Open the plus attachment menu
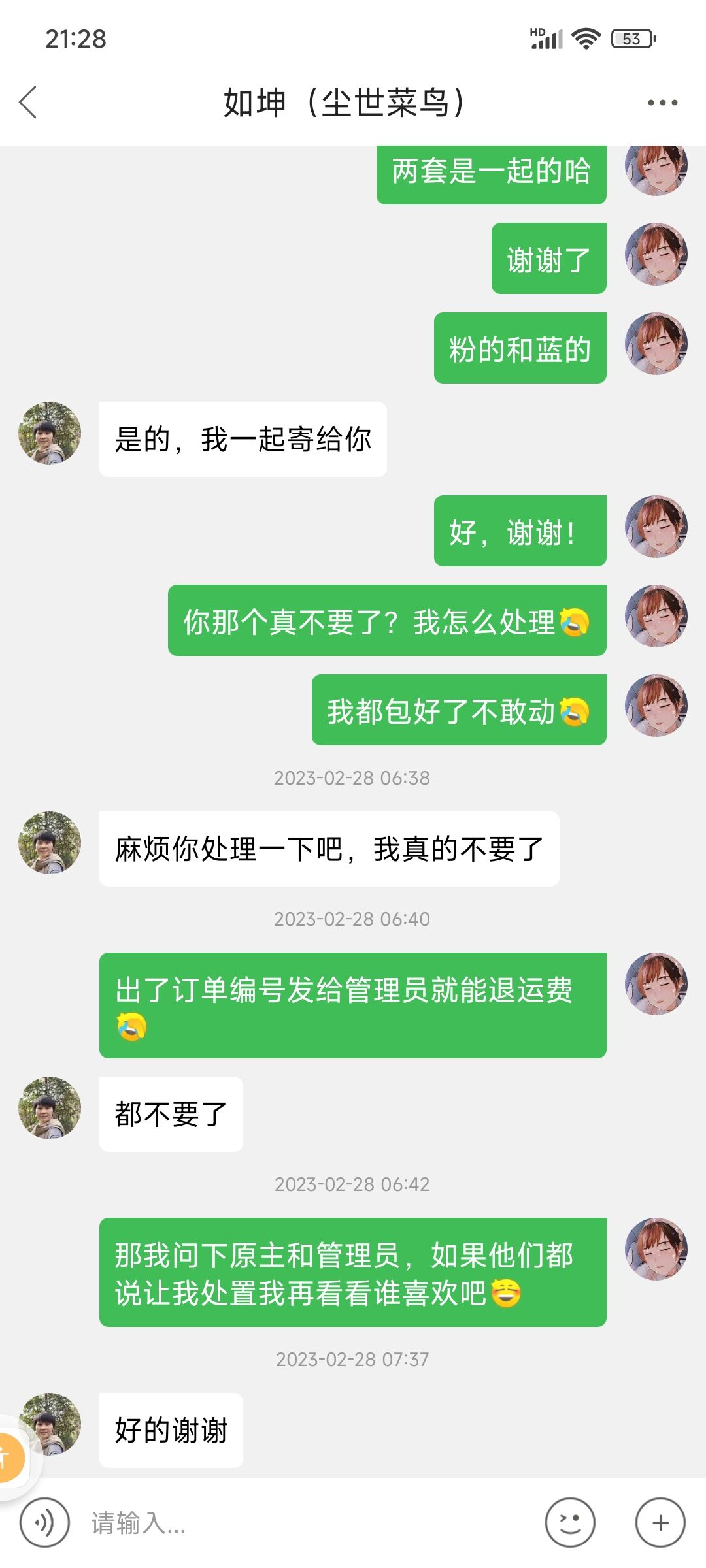 click(660, 1523)
